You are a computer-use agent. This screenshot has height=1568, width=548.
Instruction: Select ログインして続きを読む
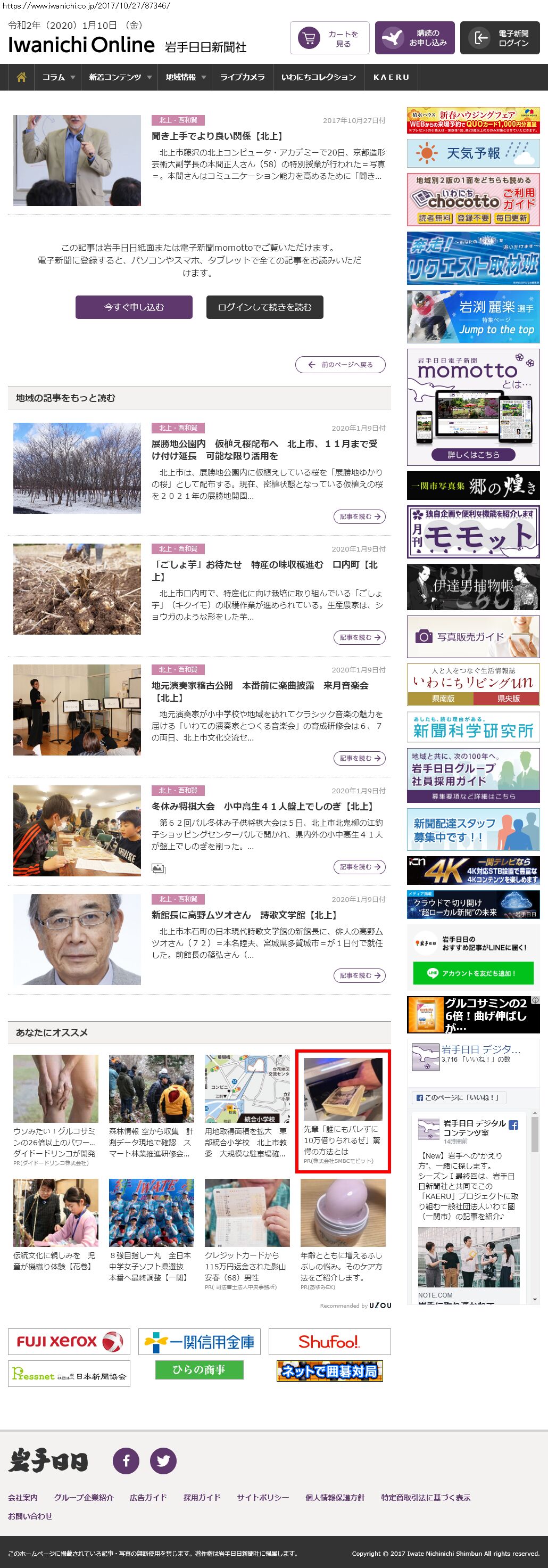264,307
